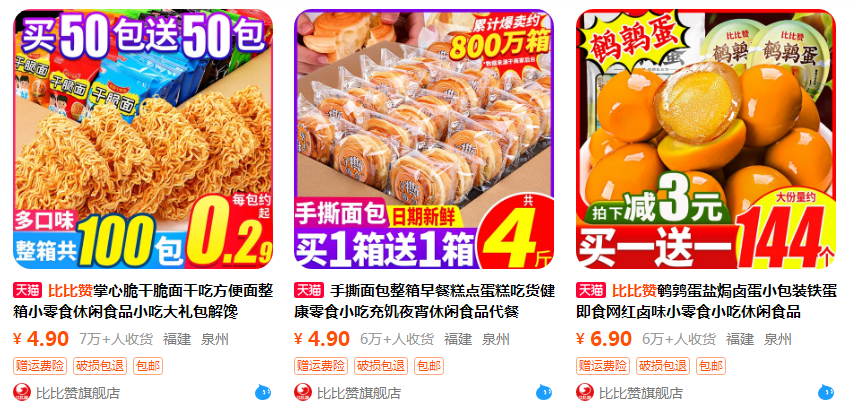Chat with the seller of the quail egg product
The width and height of the screenshot is (854, 419).
click(827, 392)
